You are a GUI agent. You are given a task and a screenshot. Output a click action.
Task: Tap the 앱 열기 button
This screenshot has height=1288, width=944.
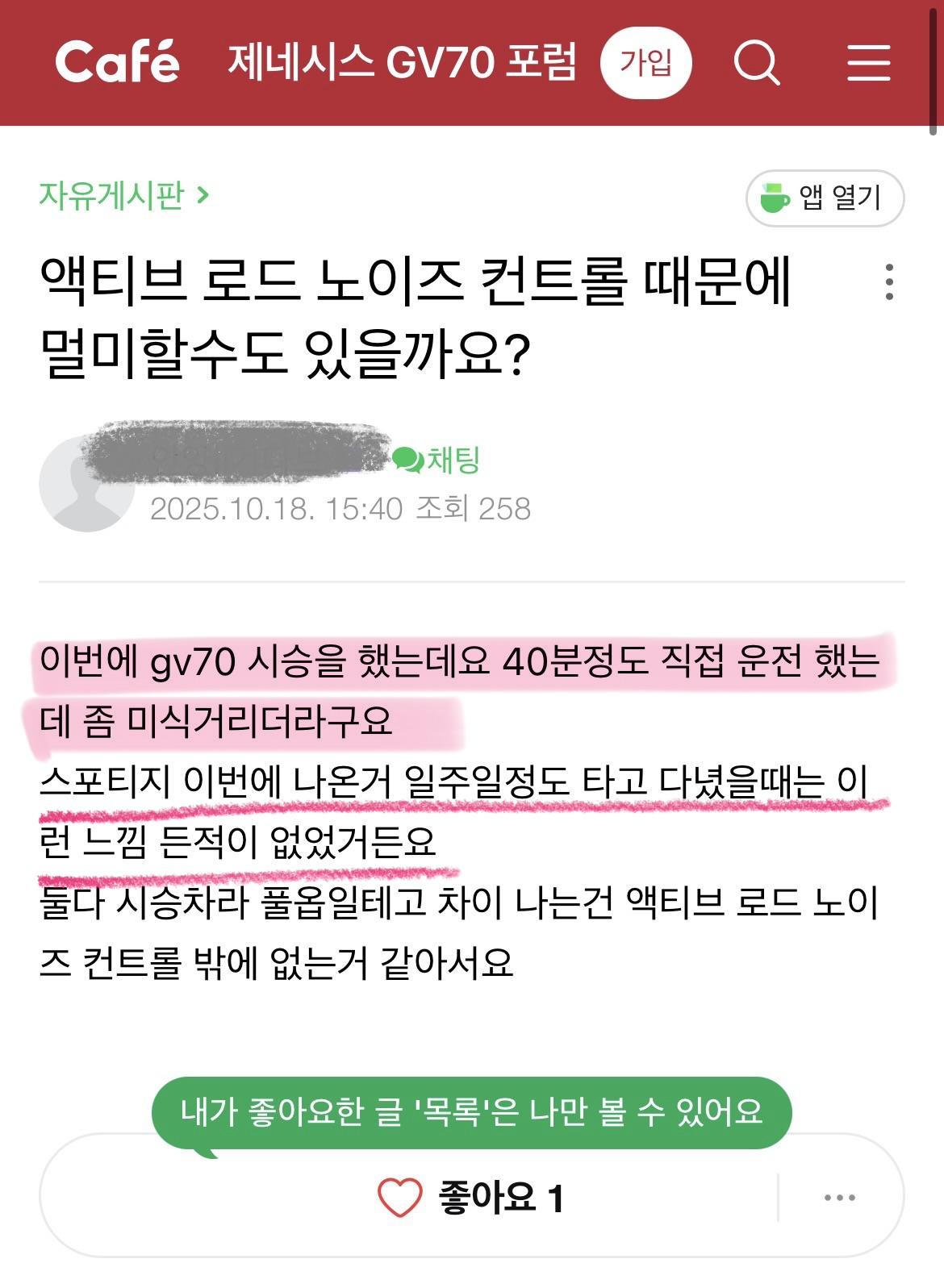(825, 198)
